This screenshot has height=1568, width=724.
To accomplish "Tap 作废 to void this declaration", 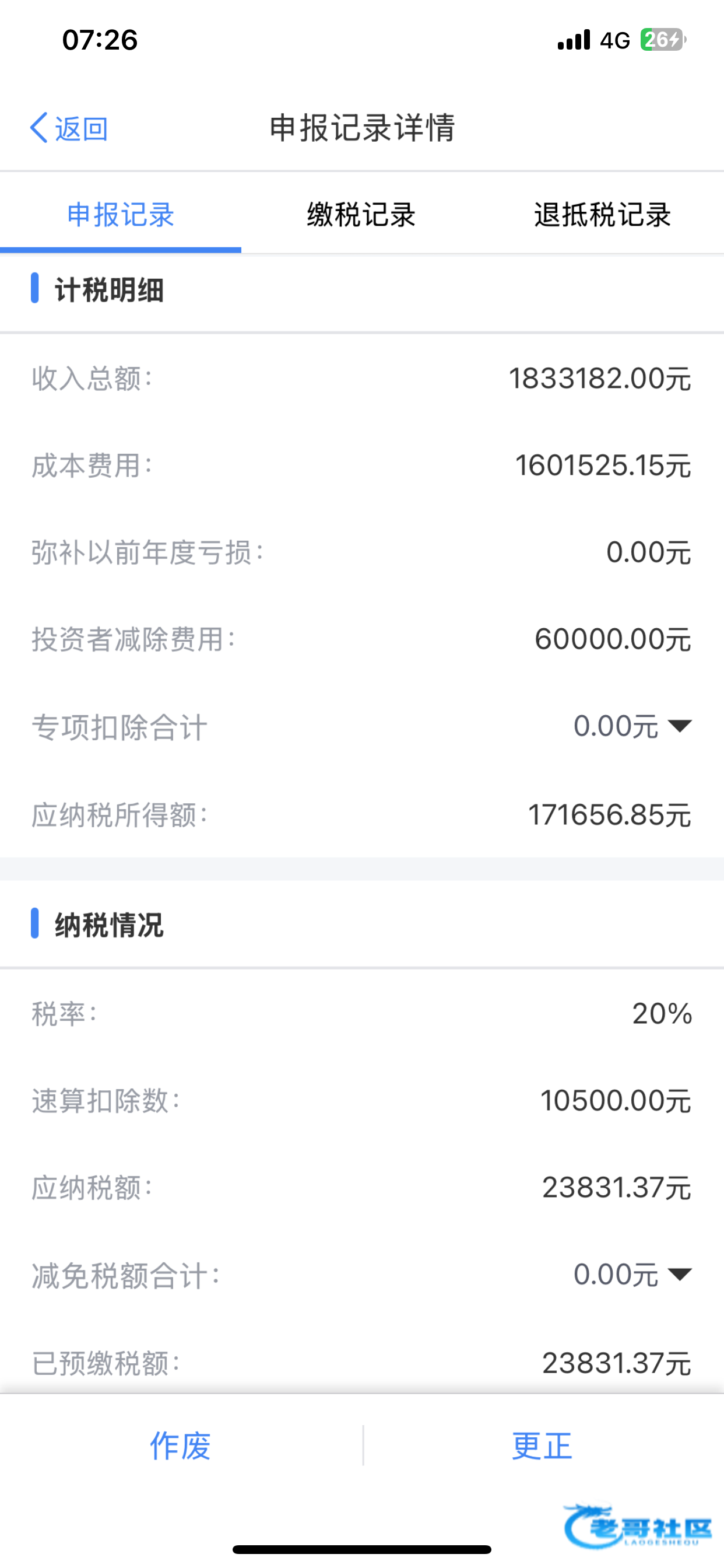I will [181, 1445].
